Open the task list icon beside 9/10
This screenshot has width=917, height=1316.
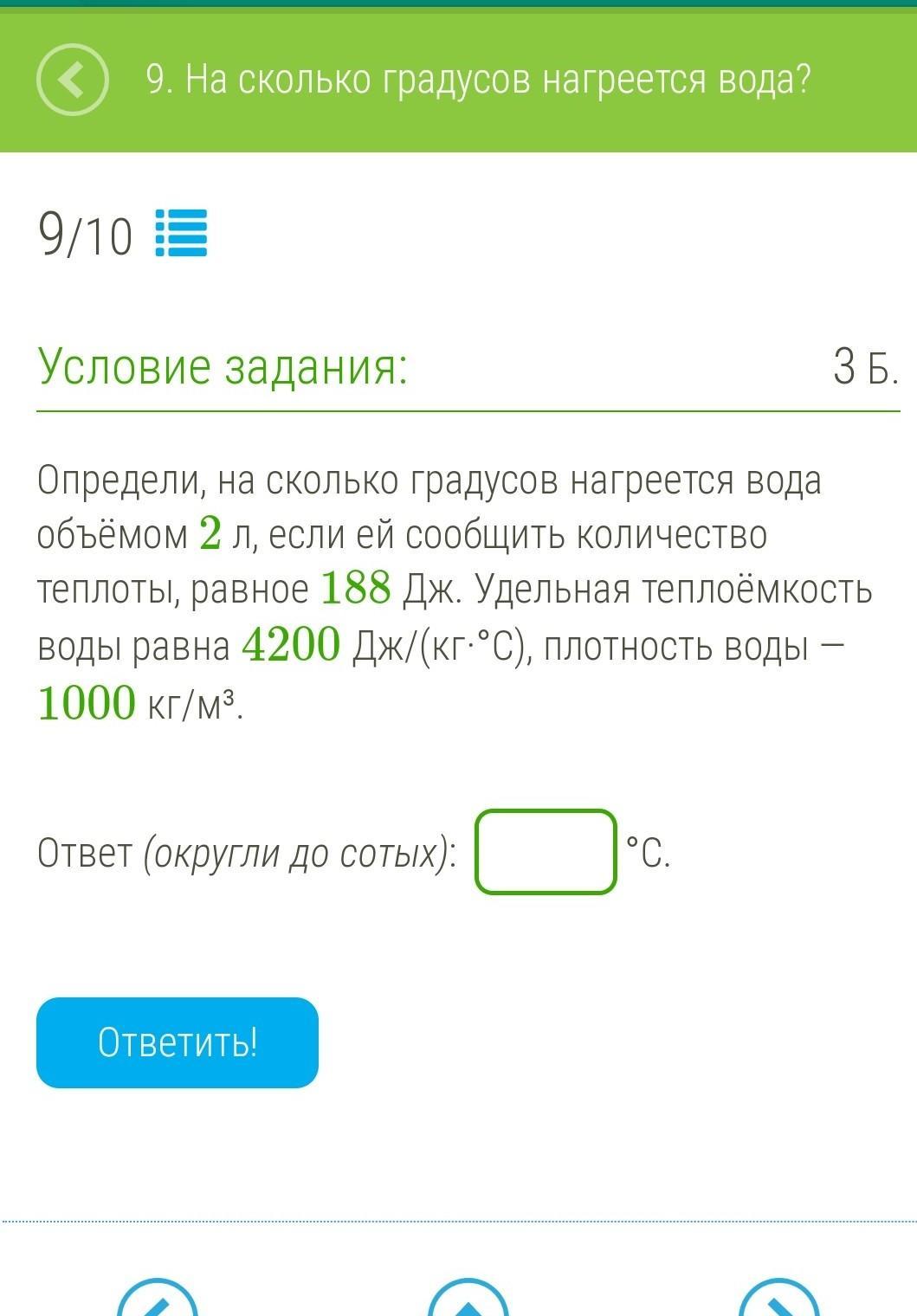pos(181,234)
